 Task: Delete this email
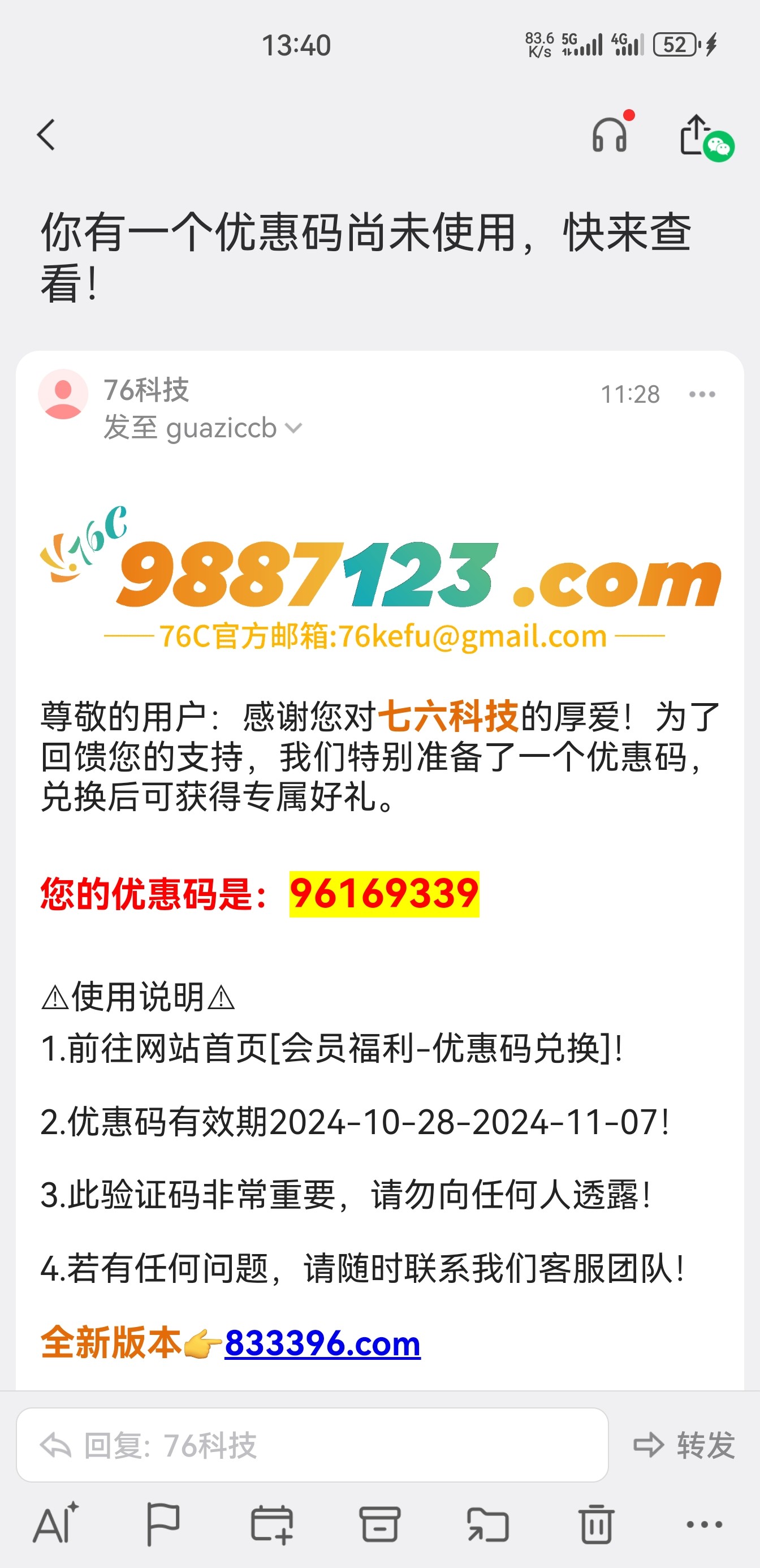(x=595, y=1523)
